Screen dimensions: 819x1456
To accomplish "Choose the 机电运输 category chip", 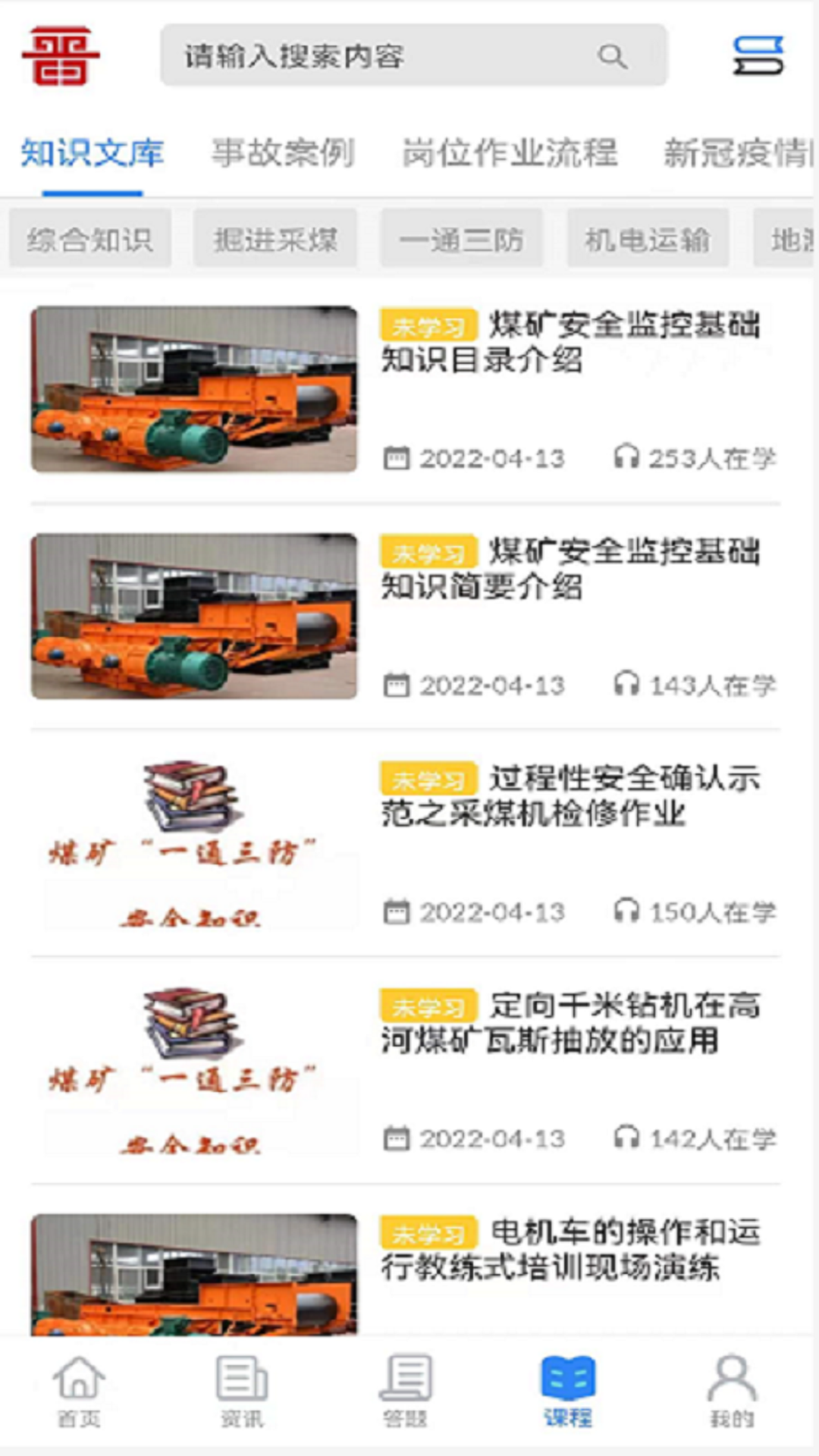I will tap(648, 240).
